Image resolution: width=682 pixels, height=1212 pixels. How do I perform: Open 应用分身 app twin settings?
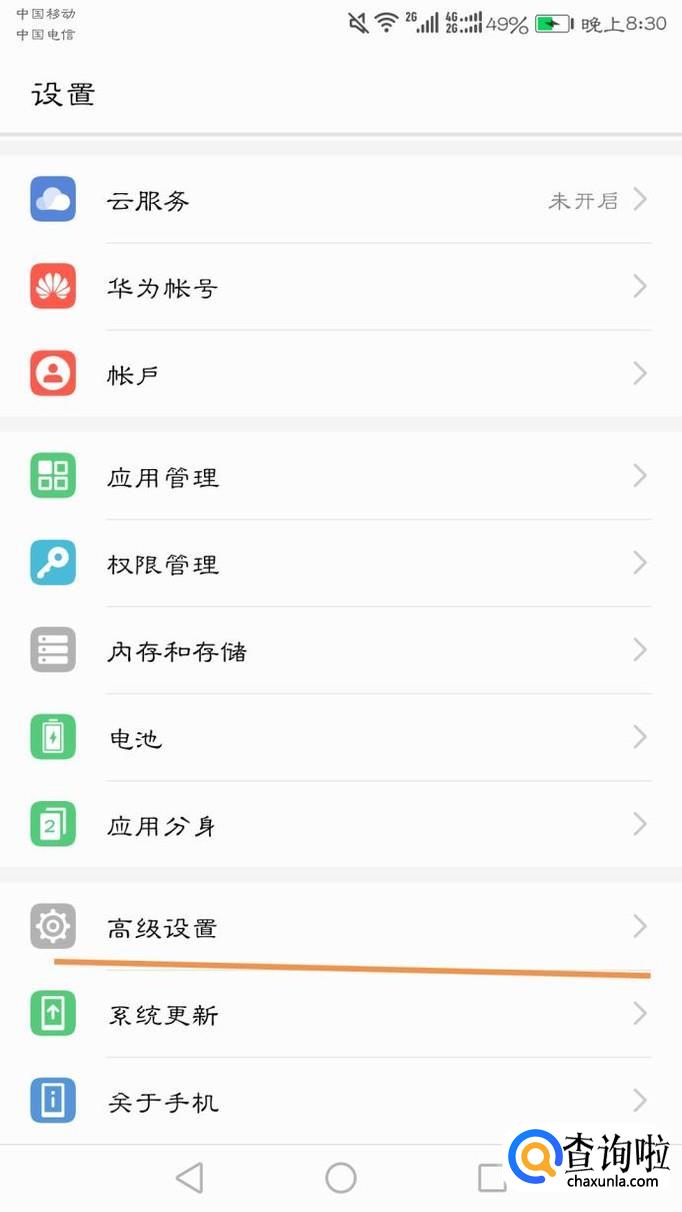[x=340, y=826]
